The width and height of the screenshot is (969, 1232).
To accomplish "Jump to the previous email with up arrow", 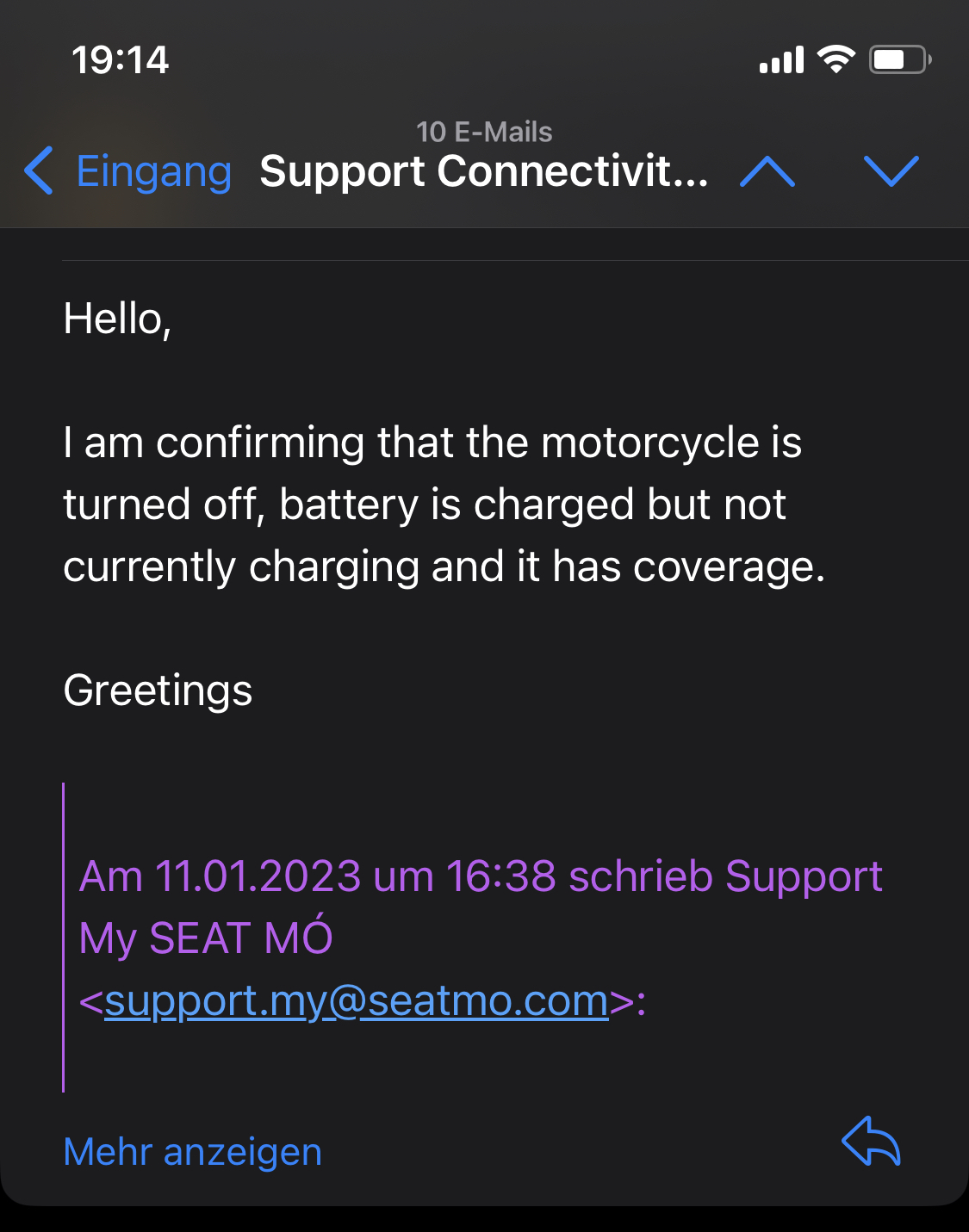I will click(767, 171).
